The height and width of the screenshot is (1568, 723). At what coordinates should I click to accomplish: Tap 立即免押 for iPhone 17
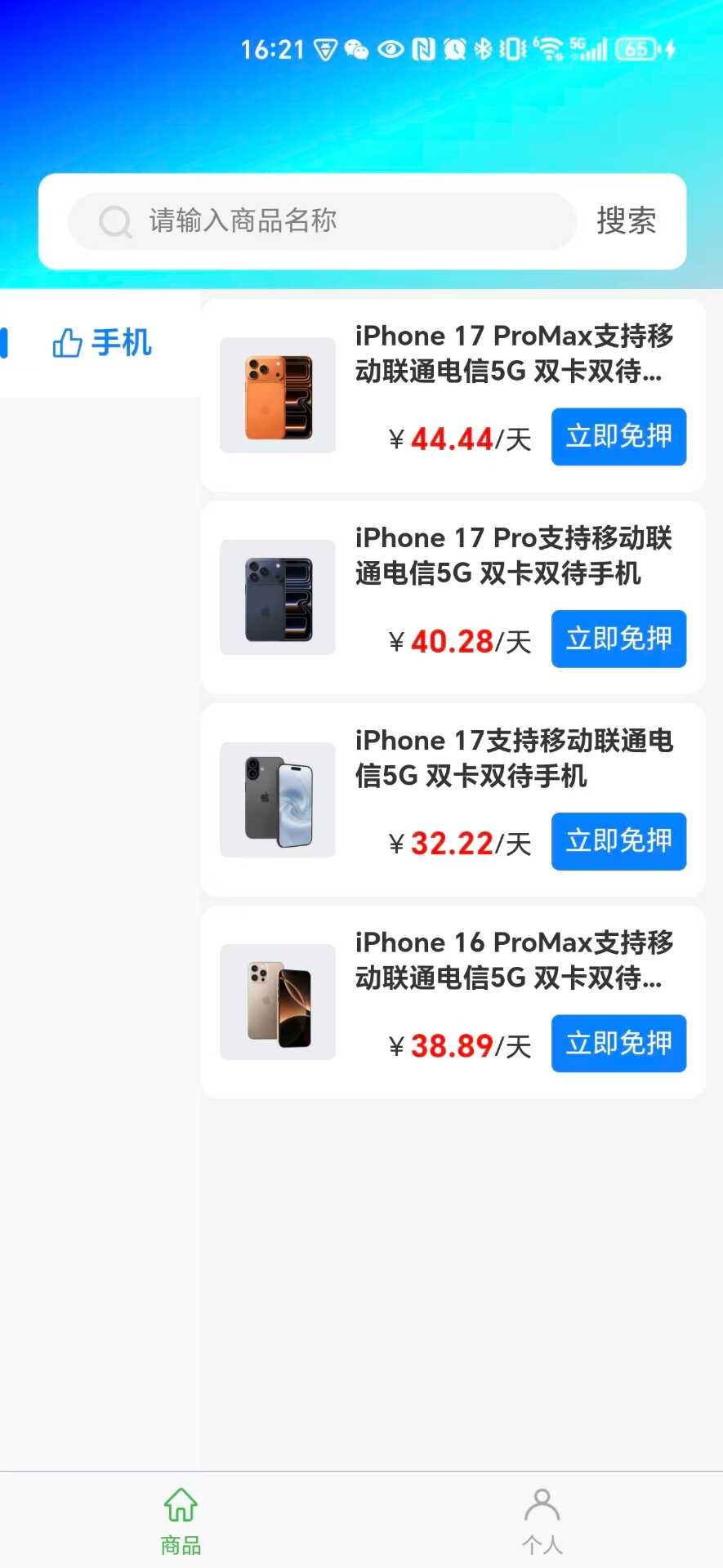click(x=618, y=842)
